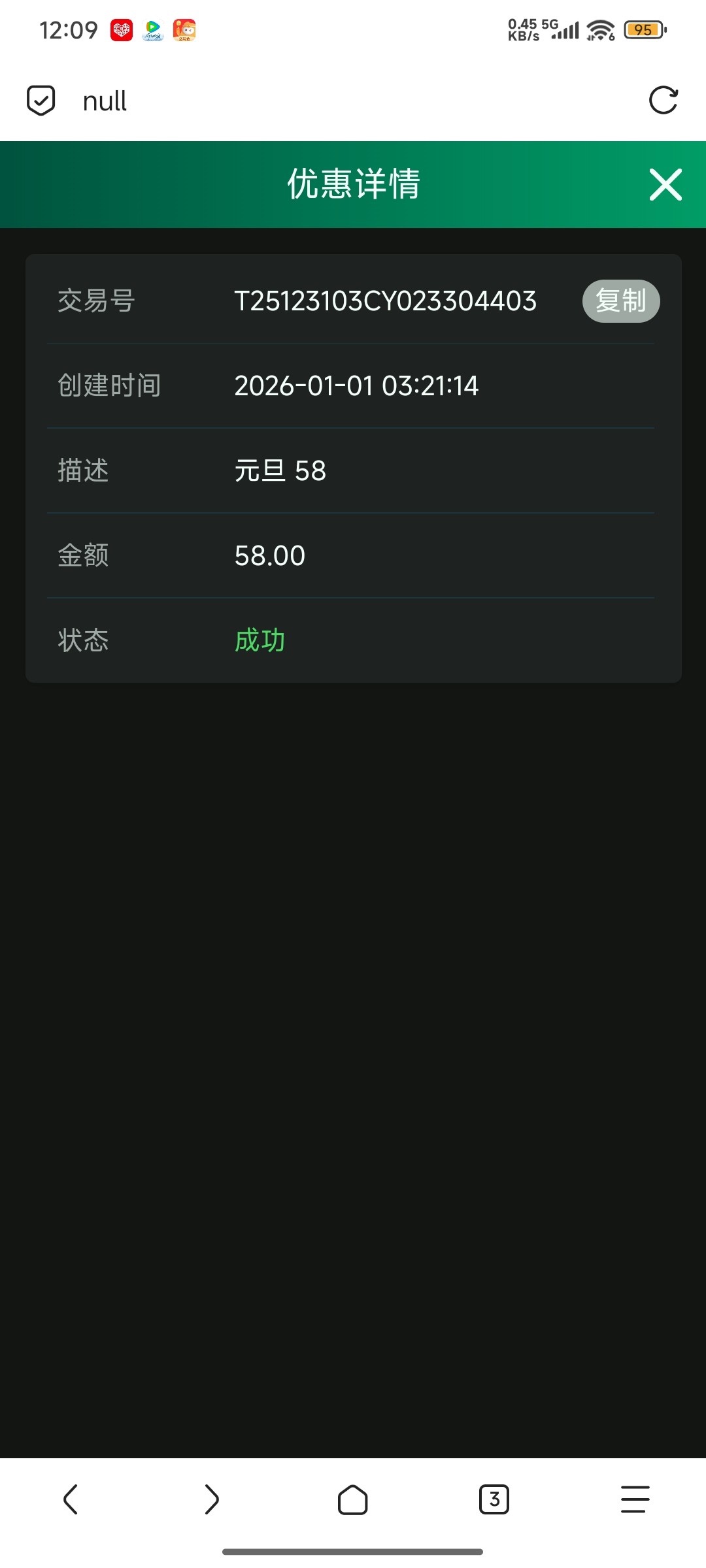Image resolution: width=706 pixels, height=1568 pixels.
Task: Reload the current page
Action: click(663, 101)
